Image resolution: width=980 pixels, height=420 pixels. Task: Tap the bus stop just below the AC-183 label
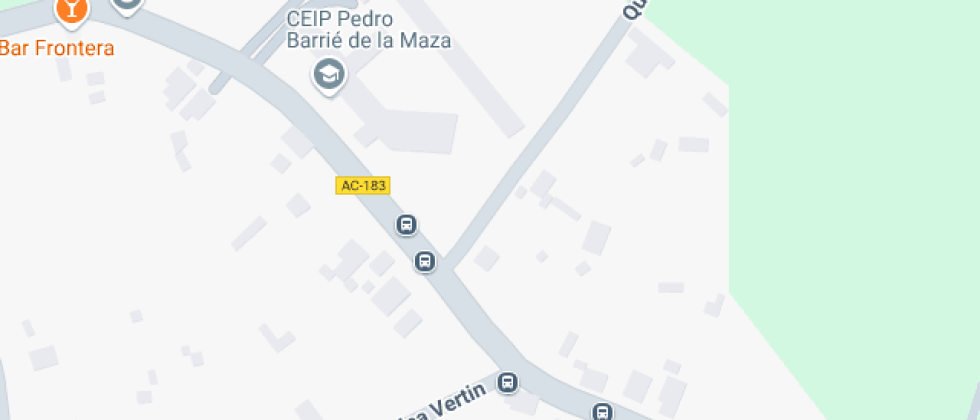[x=406, y=224]
